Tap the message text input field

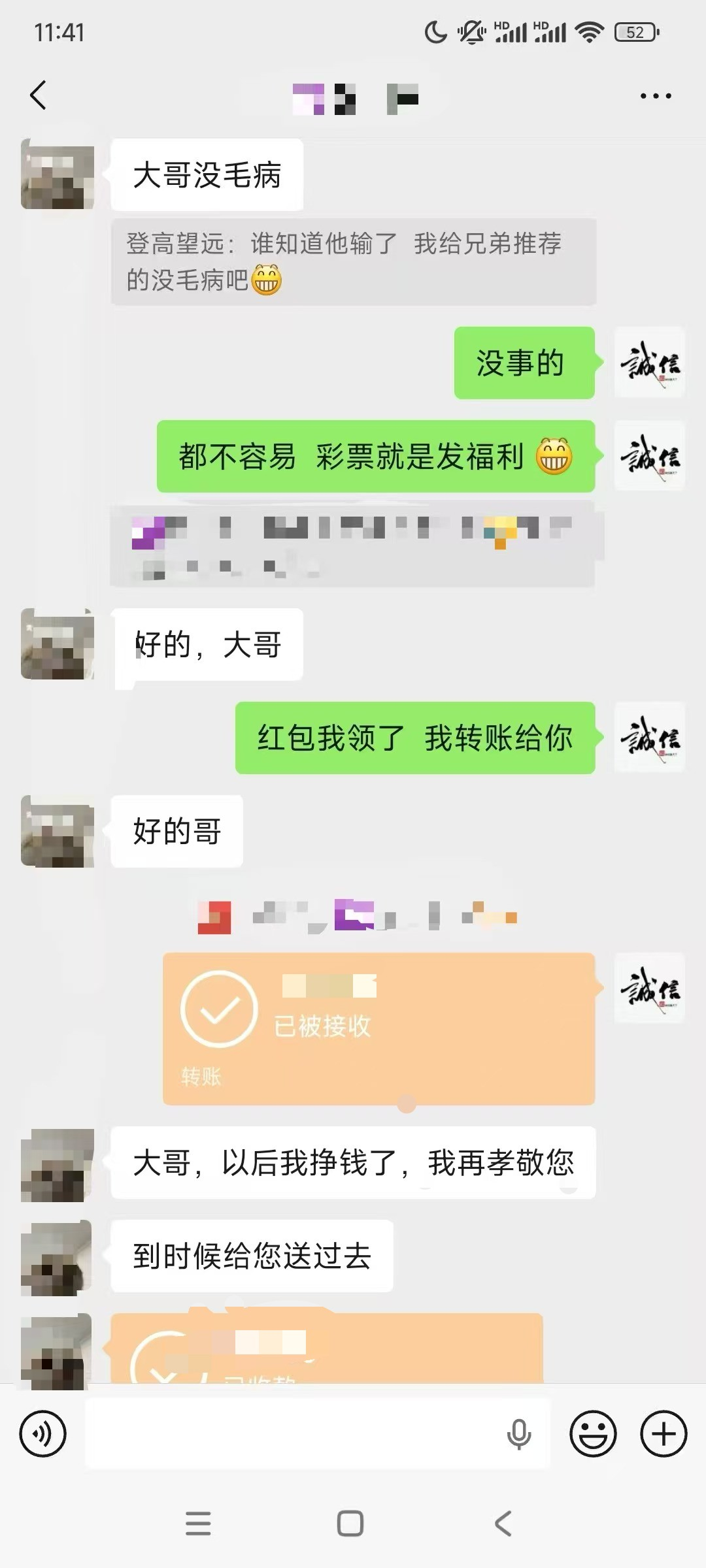pyautogui.click(x=294, y=1434)
